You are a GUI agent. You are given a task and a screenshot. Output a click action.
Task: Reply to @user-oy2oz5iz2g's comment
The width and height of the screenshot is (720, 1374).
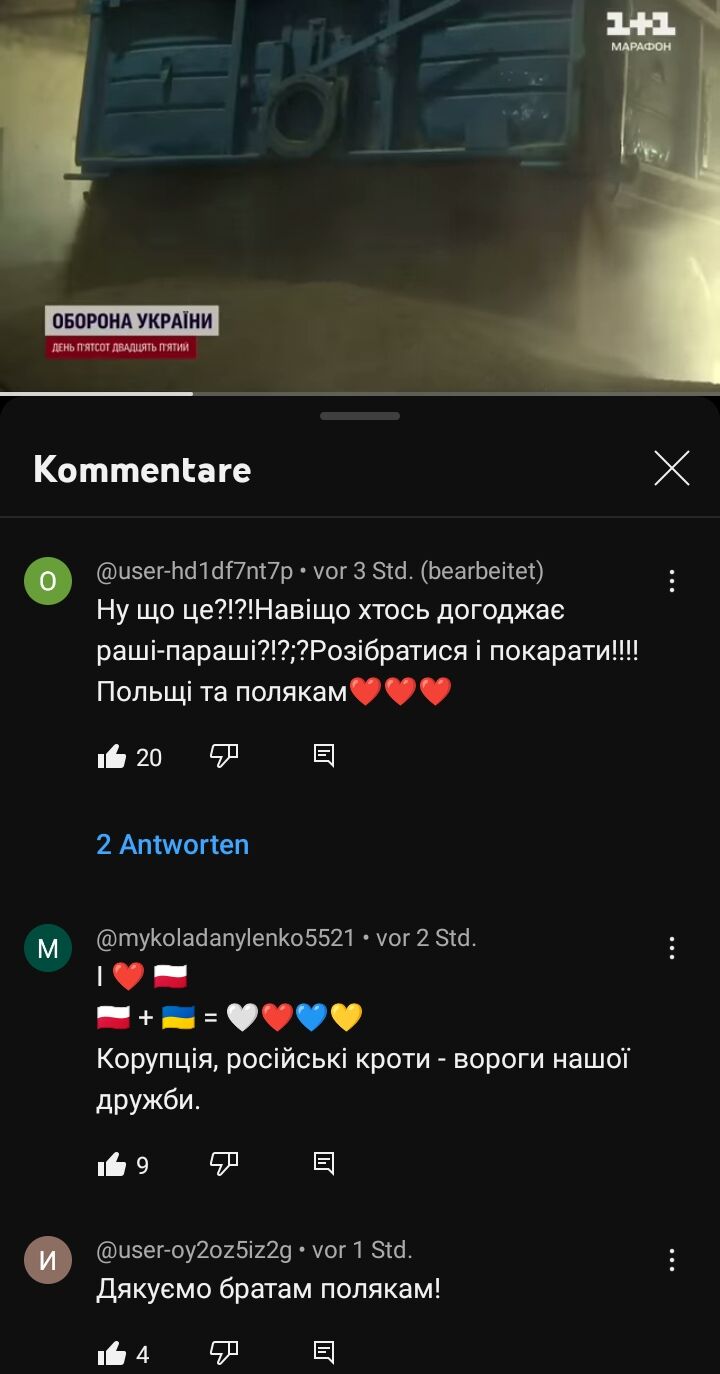tap(324, 1353)
